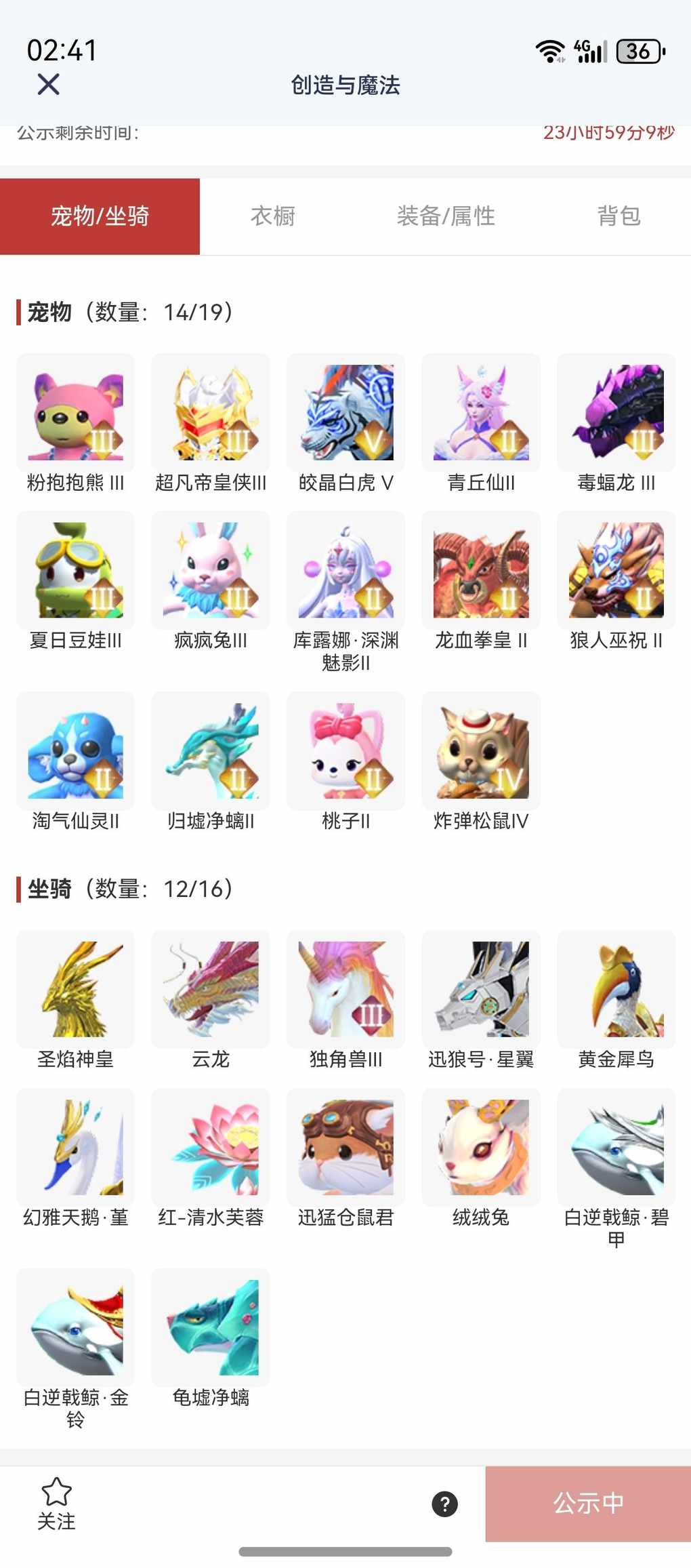This screenshot has height=1568, width=691.
Task: Switch to the 装备/属性 tab
Action: (x=446, y=216)
